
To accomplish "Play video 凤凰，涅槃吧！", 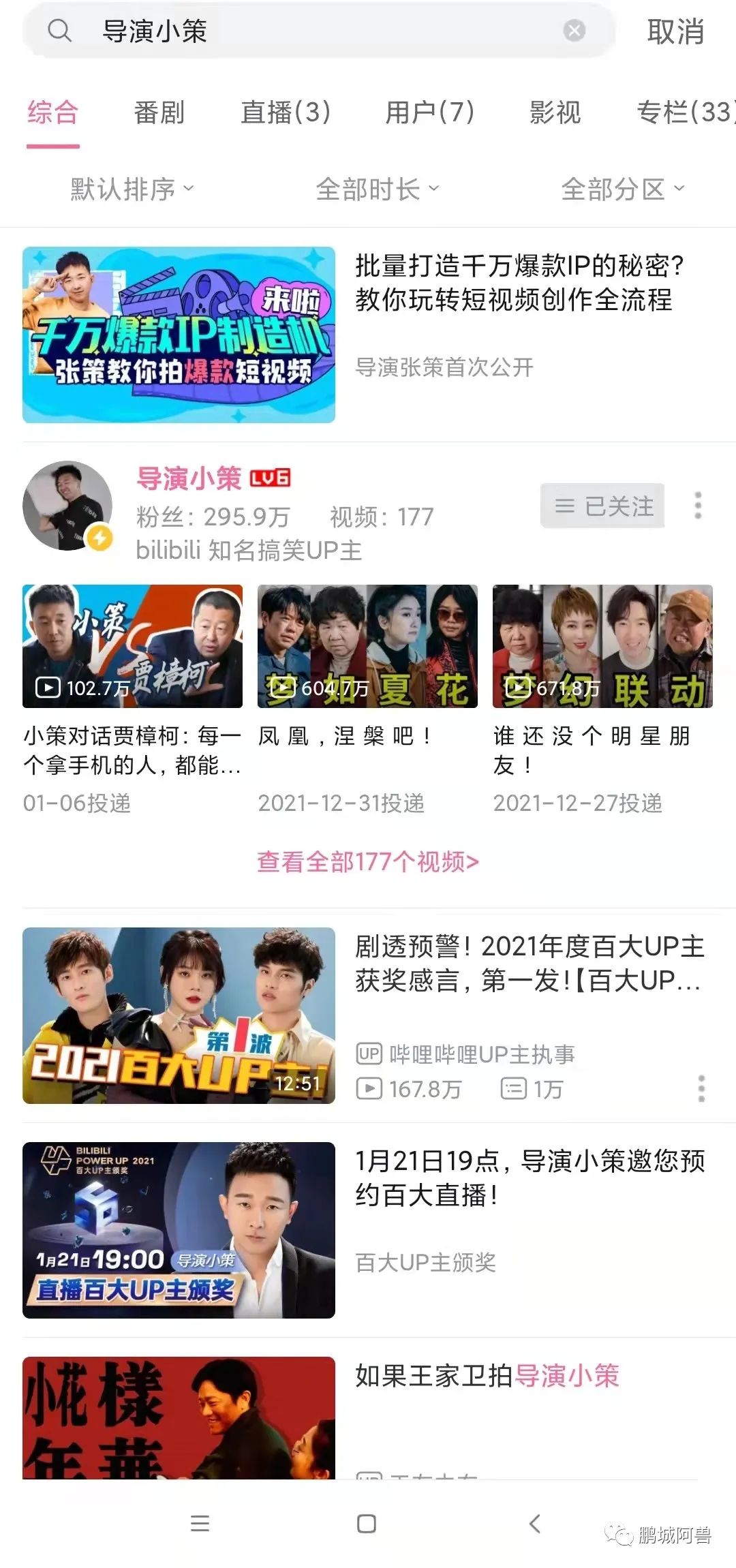I will (x=367, y=646).
